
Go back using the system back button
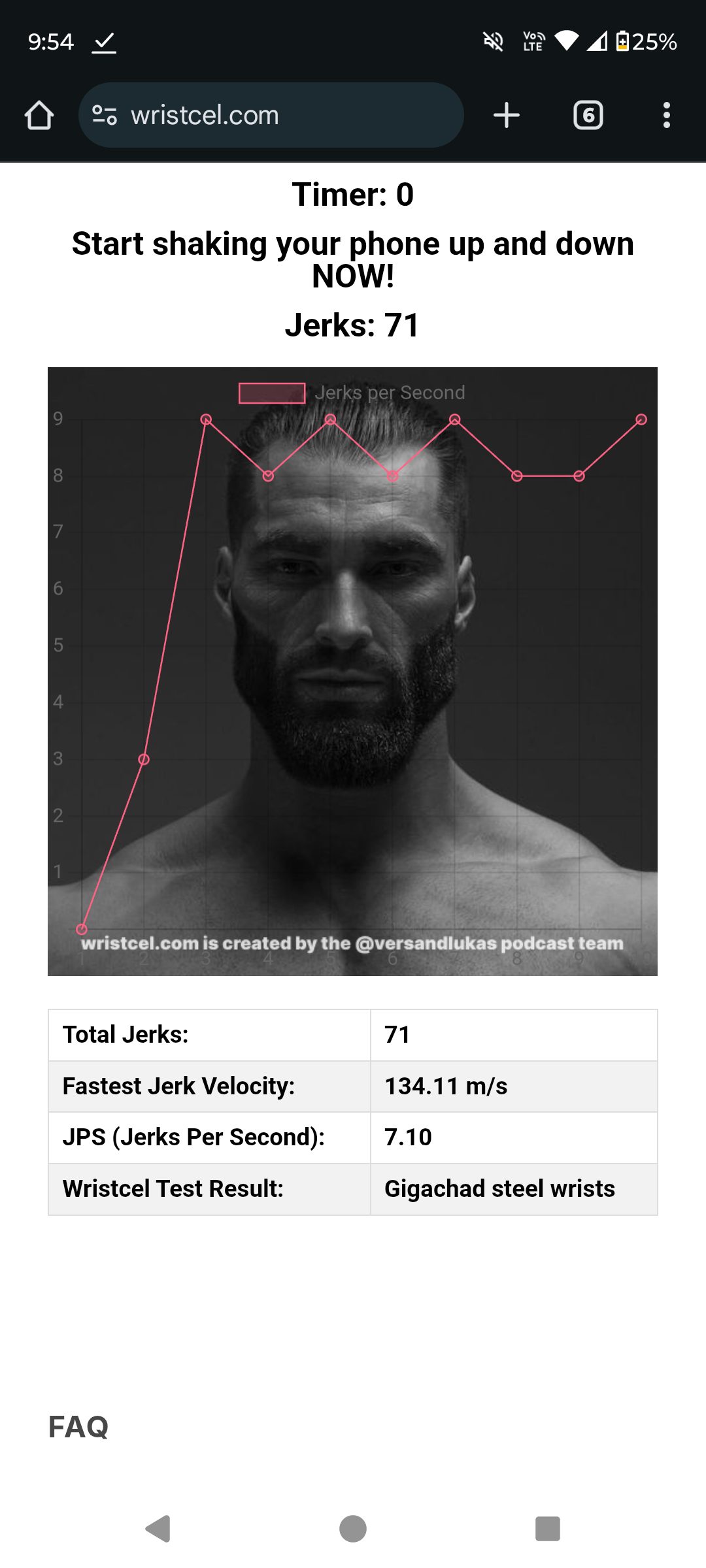pyautogui.click(x=158, y=1529)
